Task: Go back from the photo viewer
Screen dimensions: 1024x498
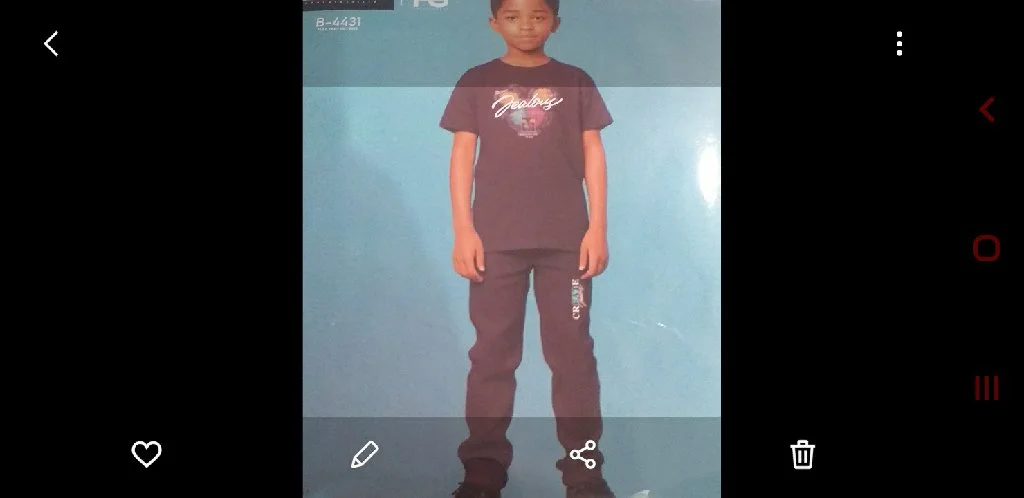Action: pos(51,43)
